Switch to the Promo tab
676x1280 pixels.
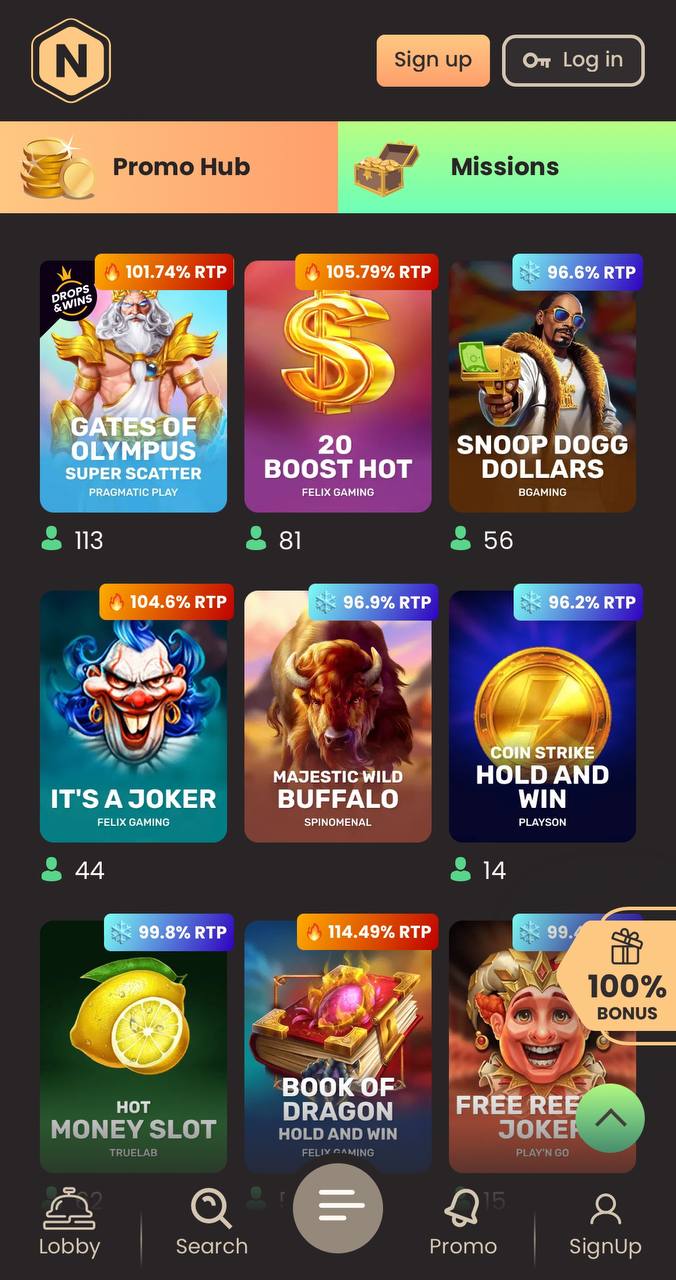click(463, 1222)
